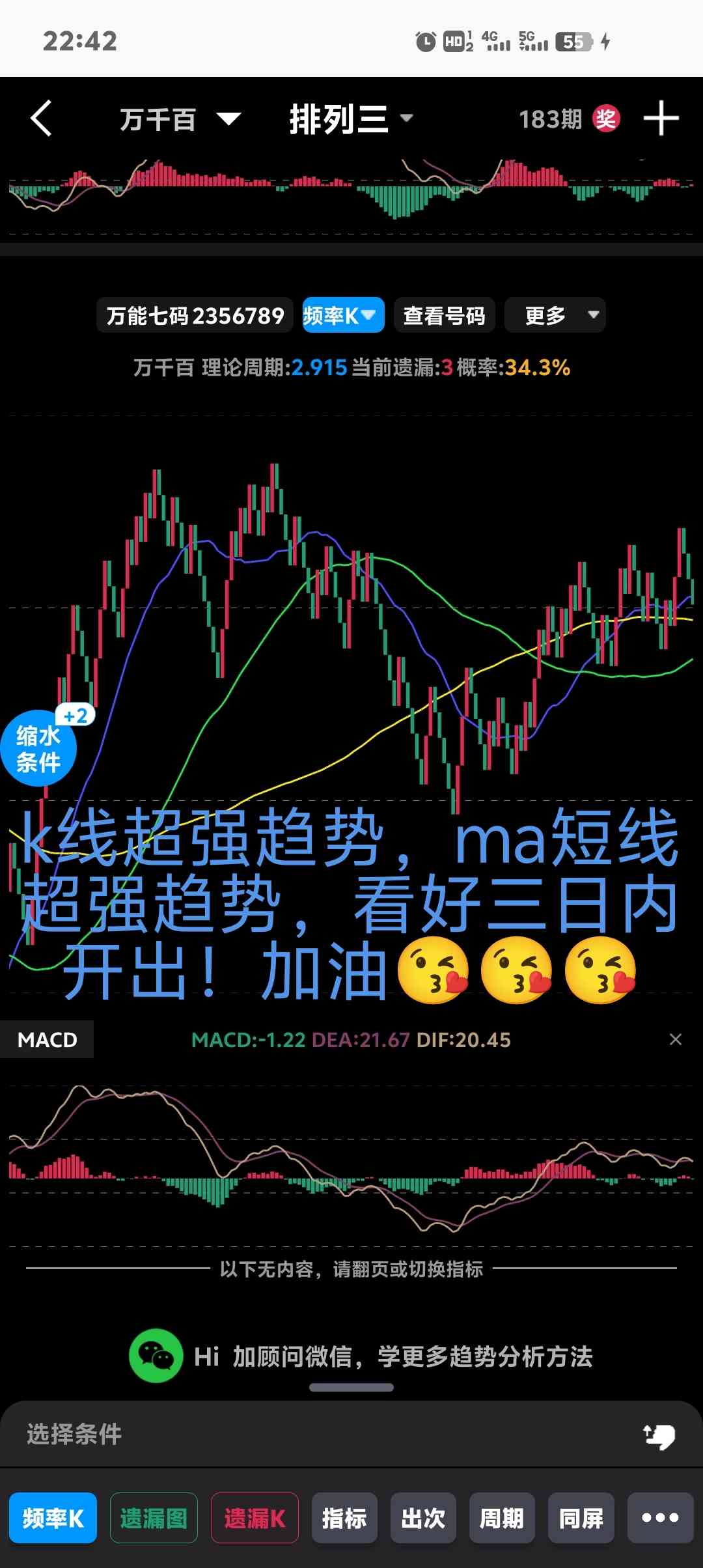This screenshot has width=703, height=1568.
Task: Tap the share icon beside 选择条件
Action: click(659, 1435)
